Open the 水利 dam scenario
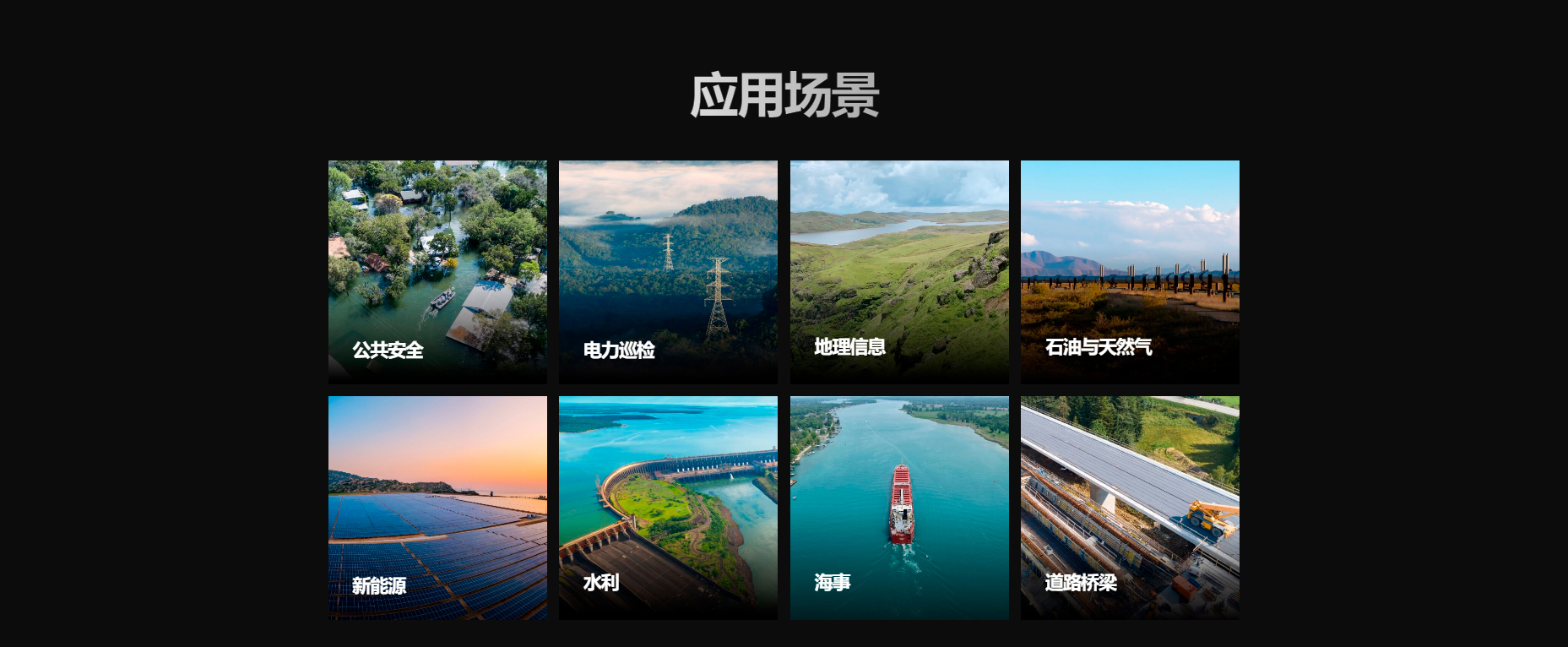Screen dimensions: 1568x647 (x=668, y=508)
